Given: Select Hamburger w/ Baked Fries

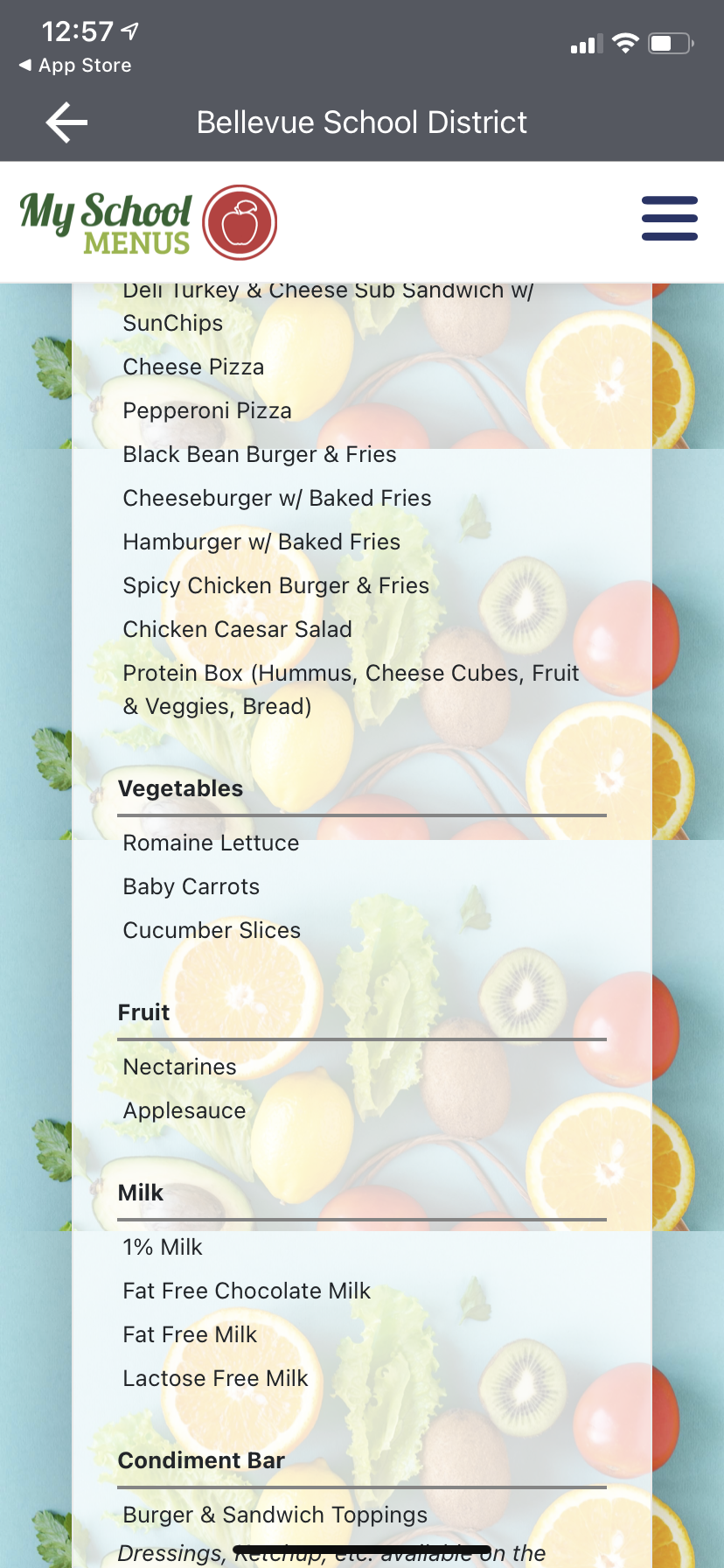Looking at the screenshot, I should click(x=261, y=542).
